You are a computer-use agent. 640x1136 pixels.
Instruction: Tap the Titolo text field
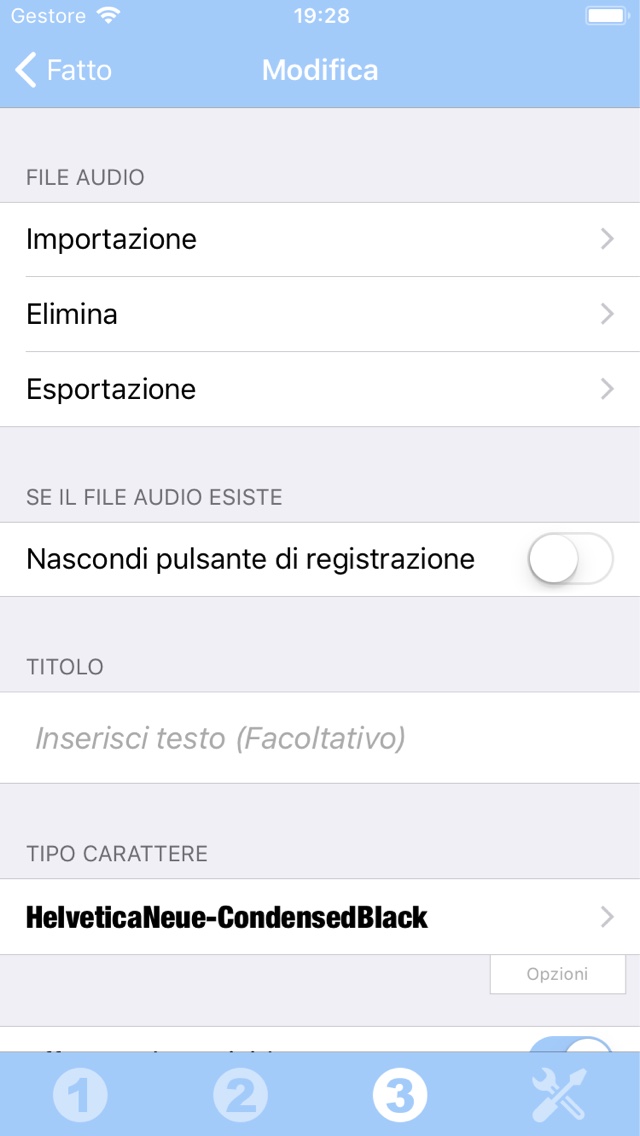(x=320, y=738)
